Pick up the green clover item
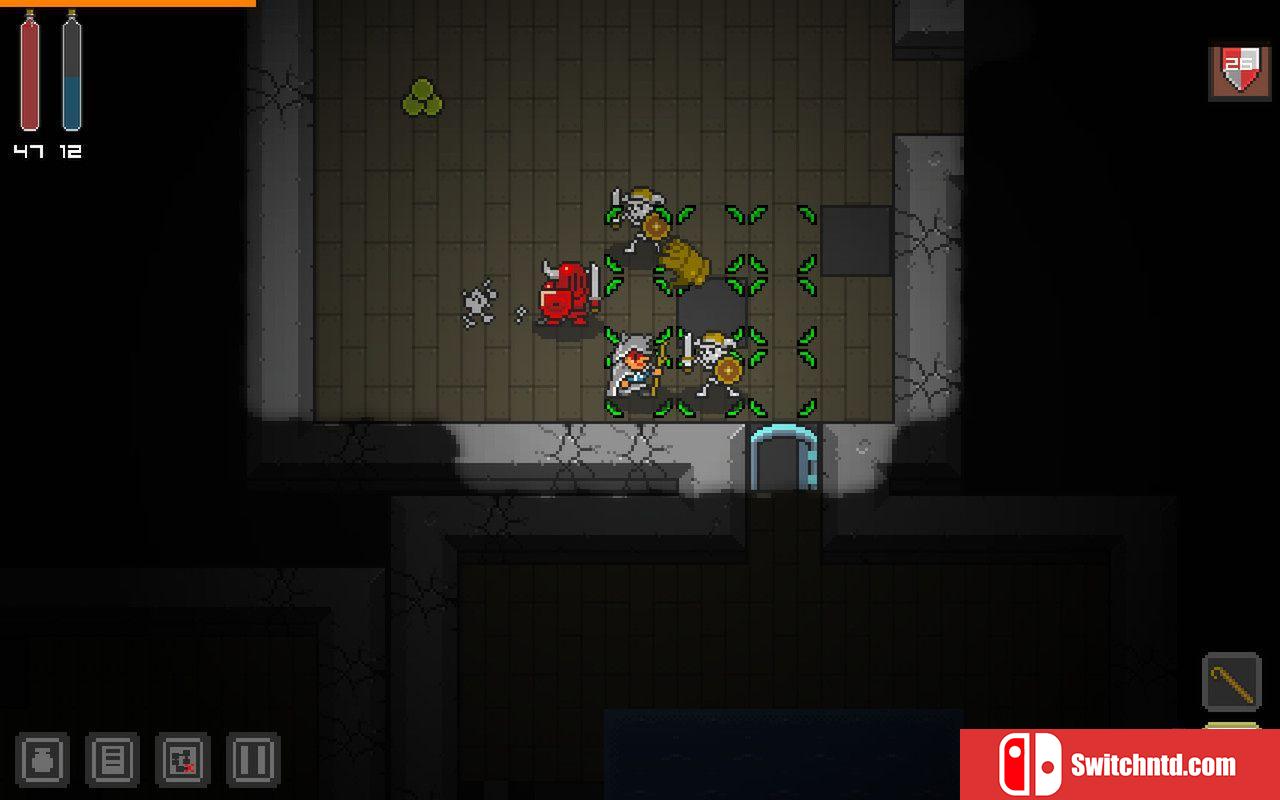Viewport: 1280px width, 800px height. (x=422, y=97)
